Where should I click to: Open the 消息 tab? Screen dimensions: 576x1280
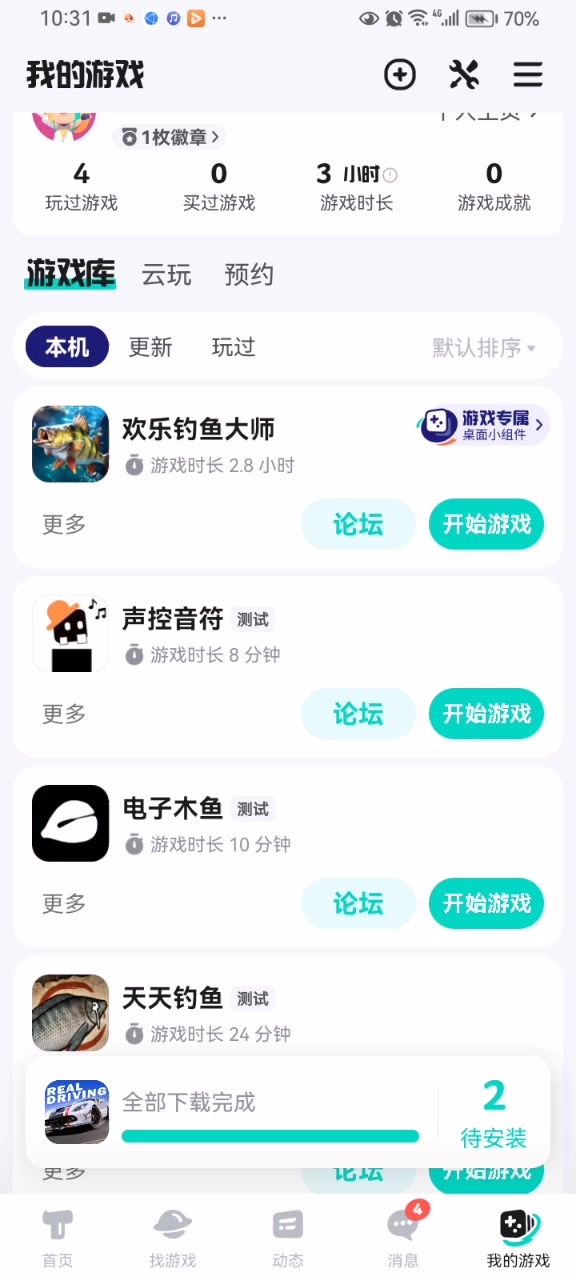(403, 1237)
